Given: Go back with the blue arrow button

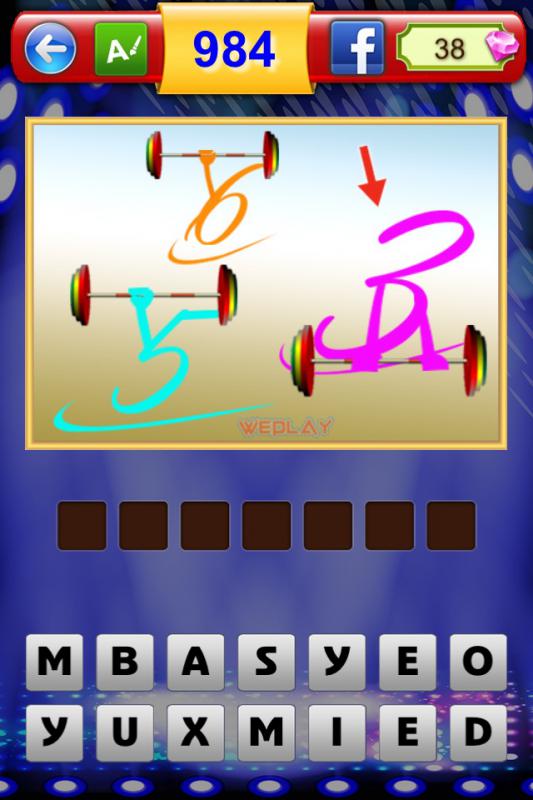Looking at the screenshot, I should (50, 49).
